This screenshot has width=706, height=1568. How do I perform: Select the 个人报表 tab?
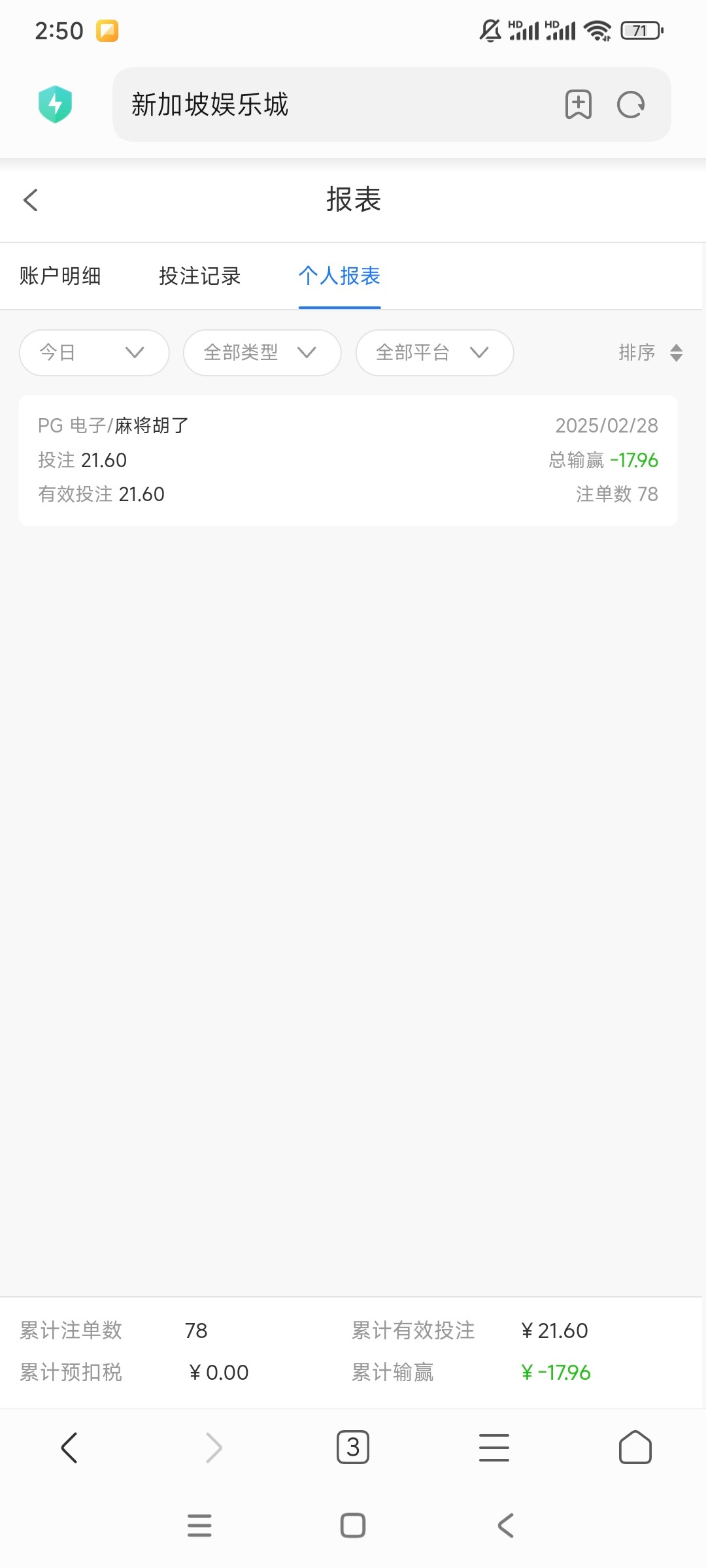[339, 276]
